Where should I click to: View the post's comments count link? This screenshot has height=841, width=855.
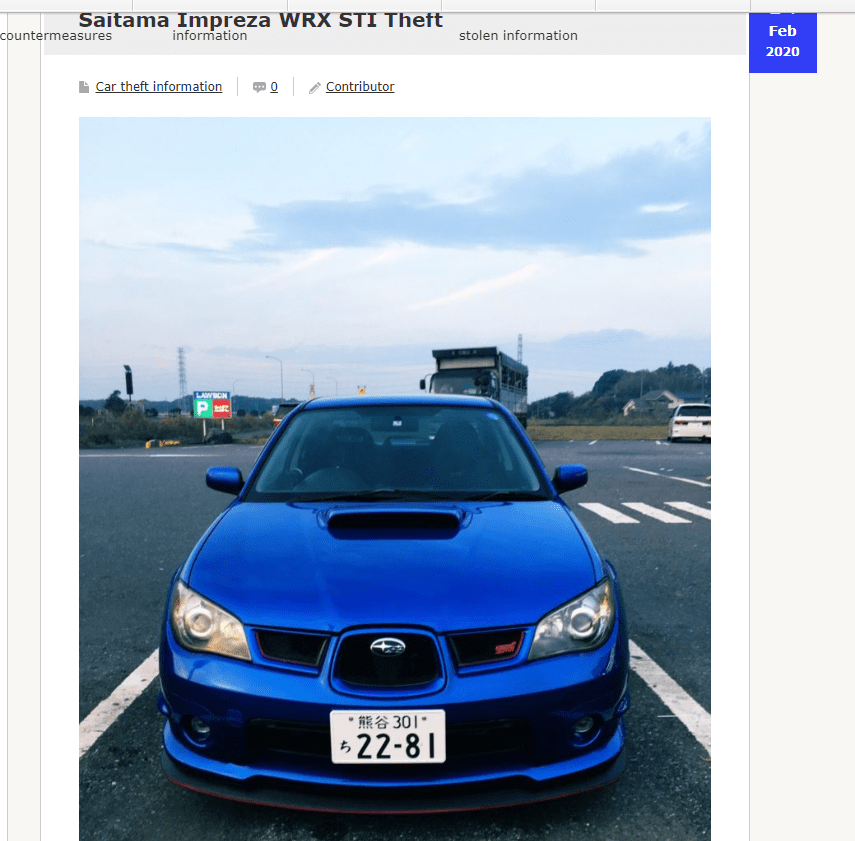[273, 87]
